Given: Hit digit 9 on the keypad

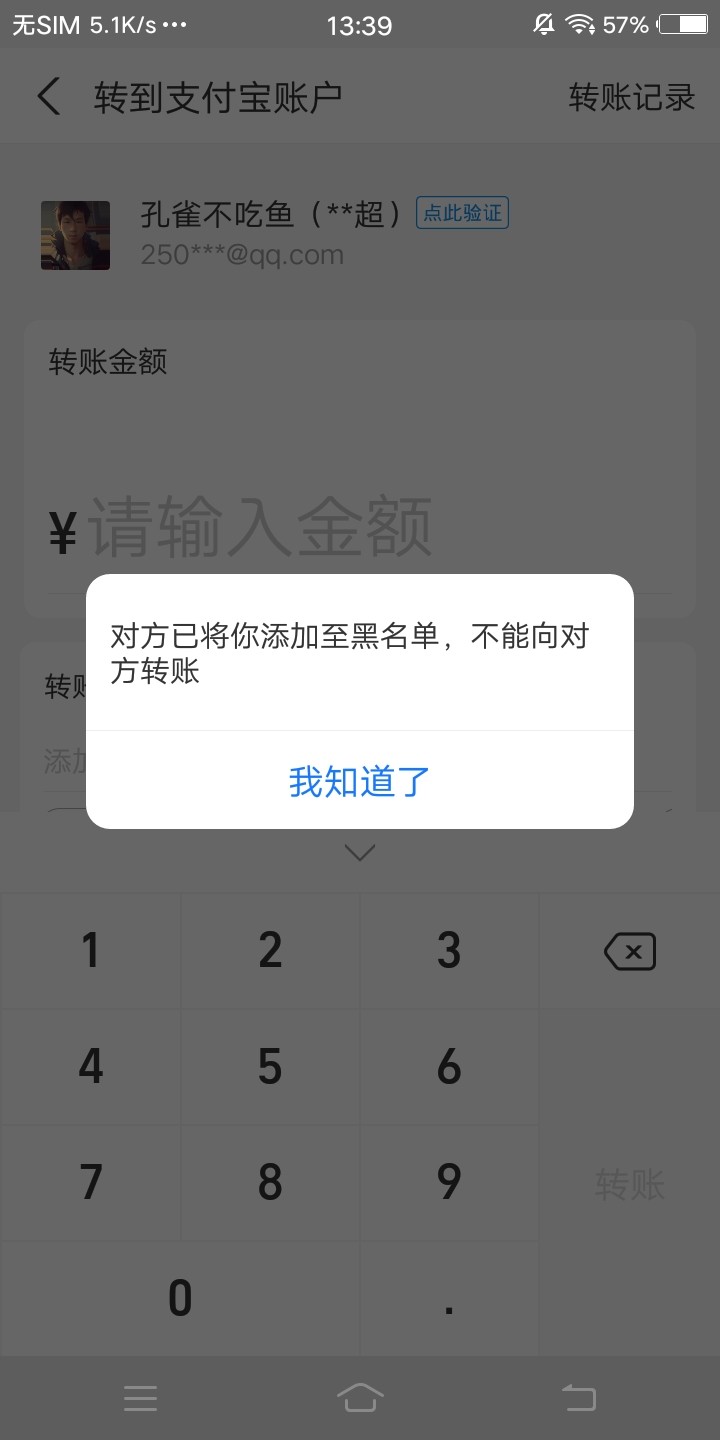Looking at the screenshot, I should coord(449,1183).
